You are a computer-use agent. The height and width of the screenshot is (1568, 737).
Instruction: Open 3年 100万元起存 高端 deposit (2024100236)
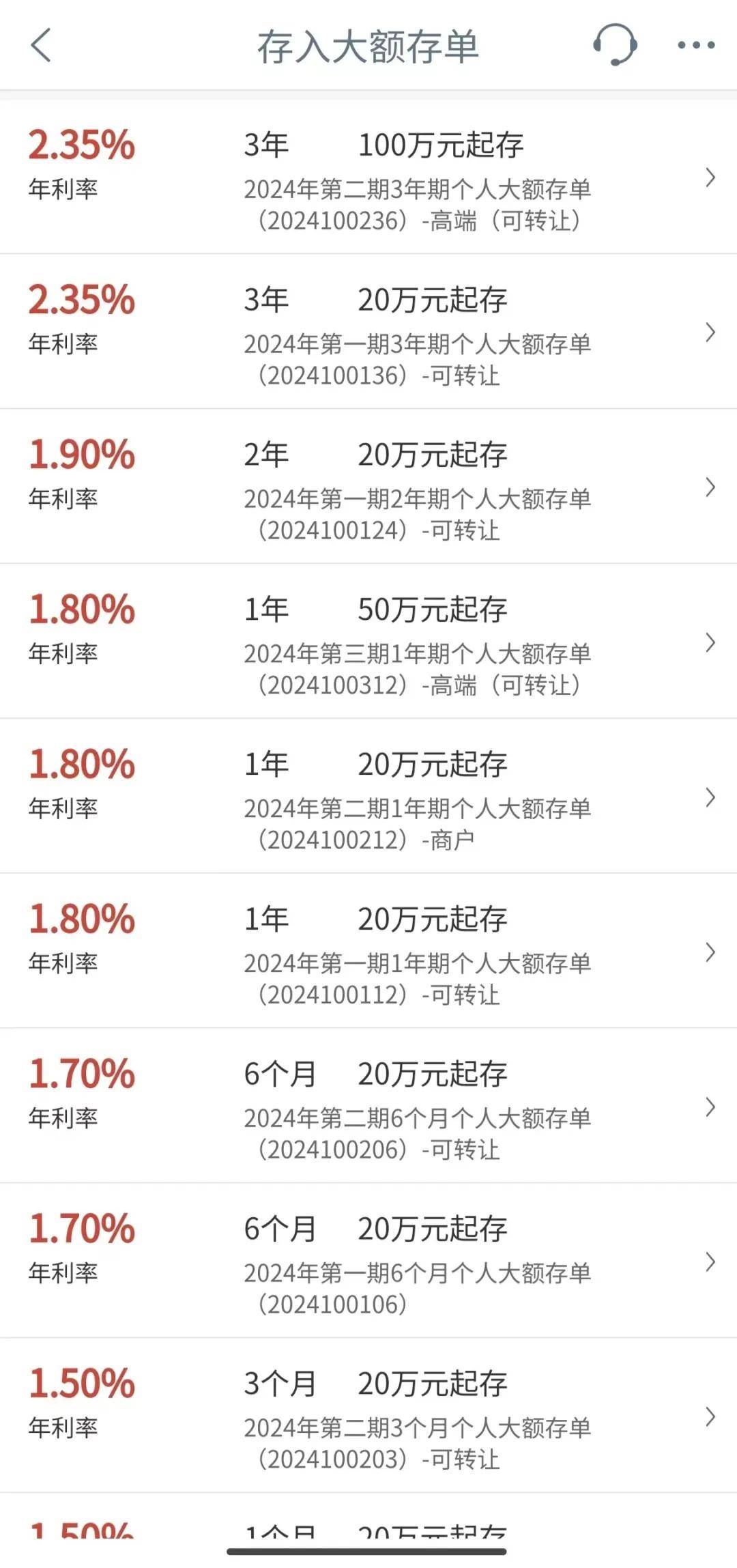click(x=369, y=177)
